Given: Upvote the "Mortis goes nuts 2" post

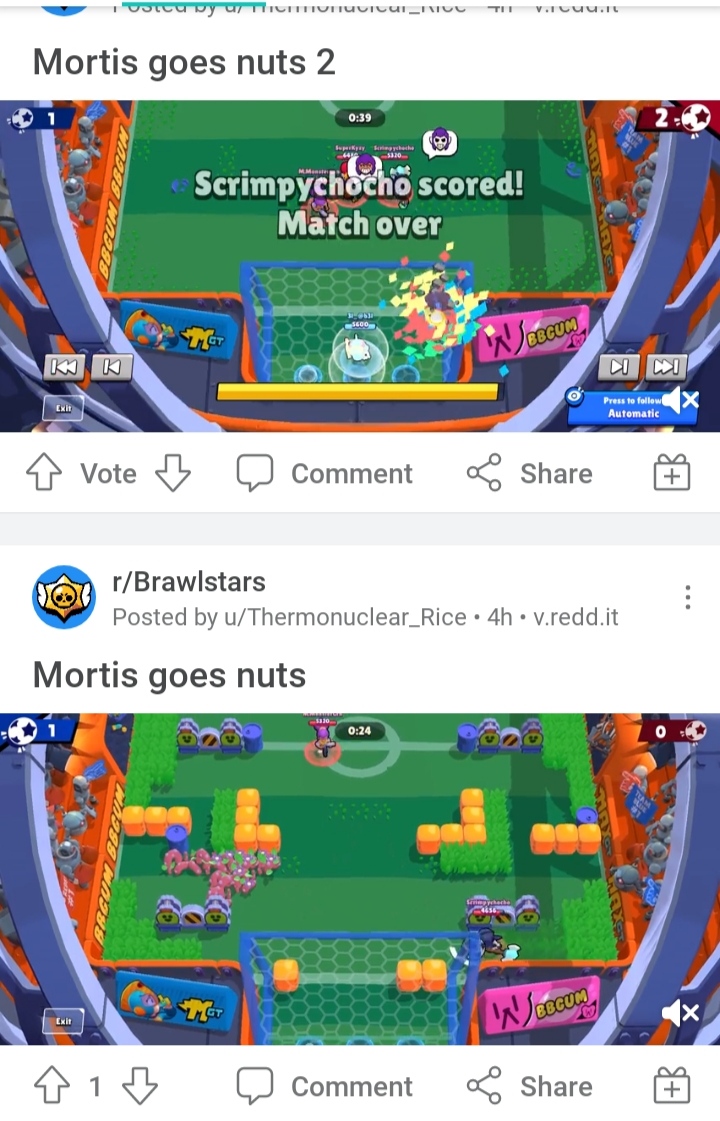Looking at the screenshot, I should [x=43, y=473].
